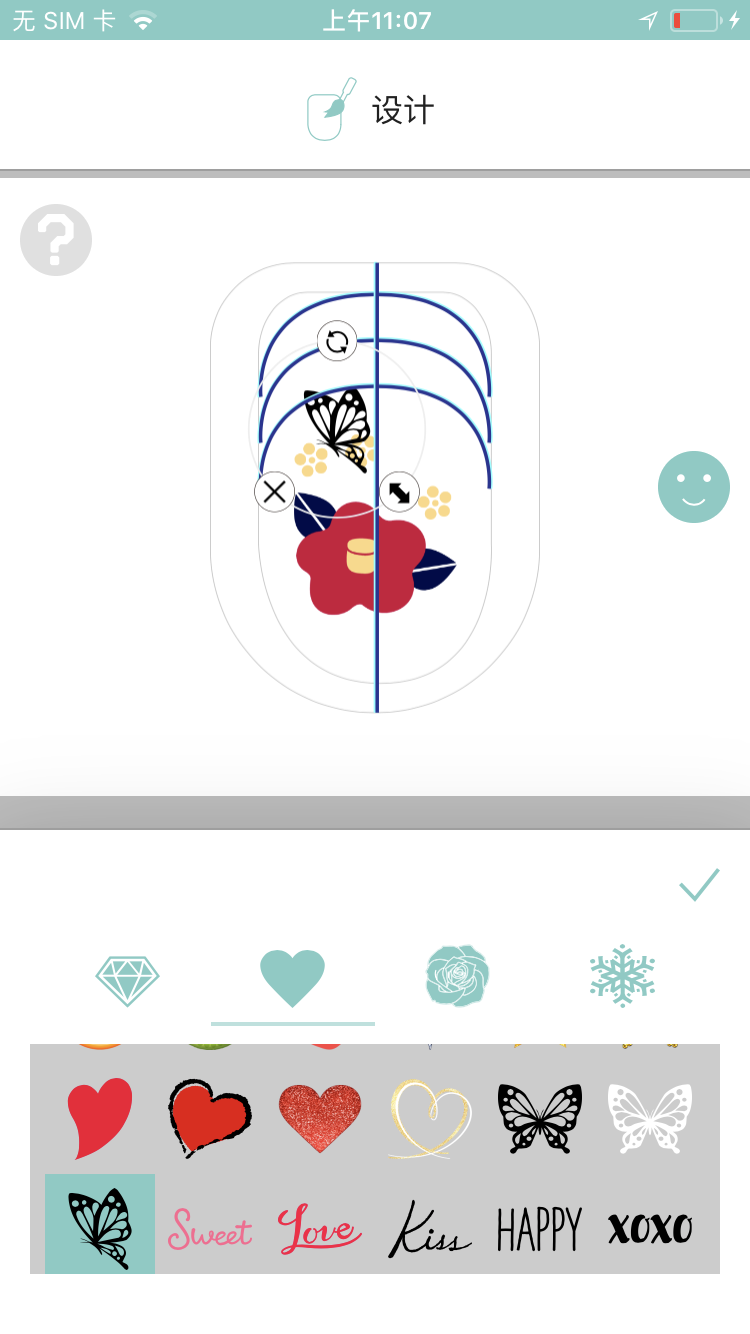Add the HAPPY text sticker

pos(540,1228)
